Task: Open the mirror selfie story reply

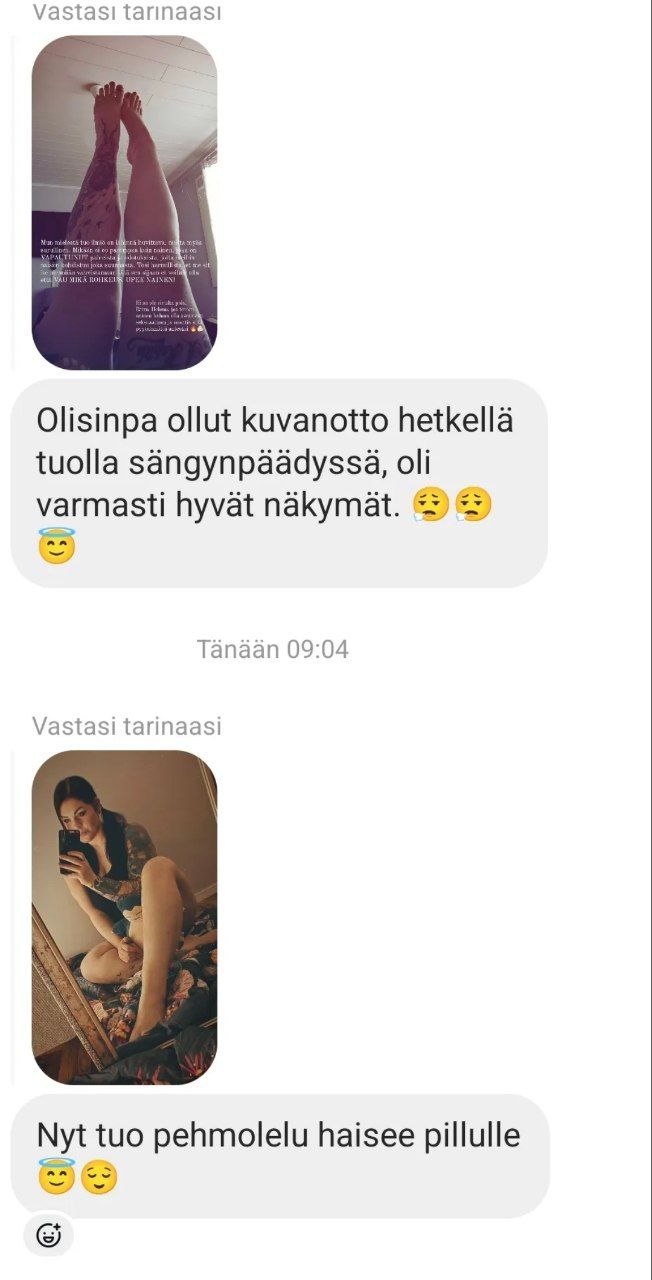Action: tap(124, 917)
